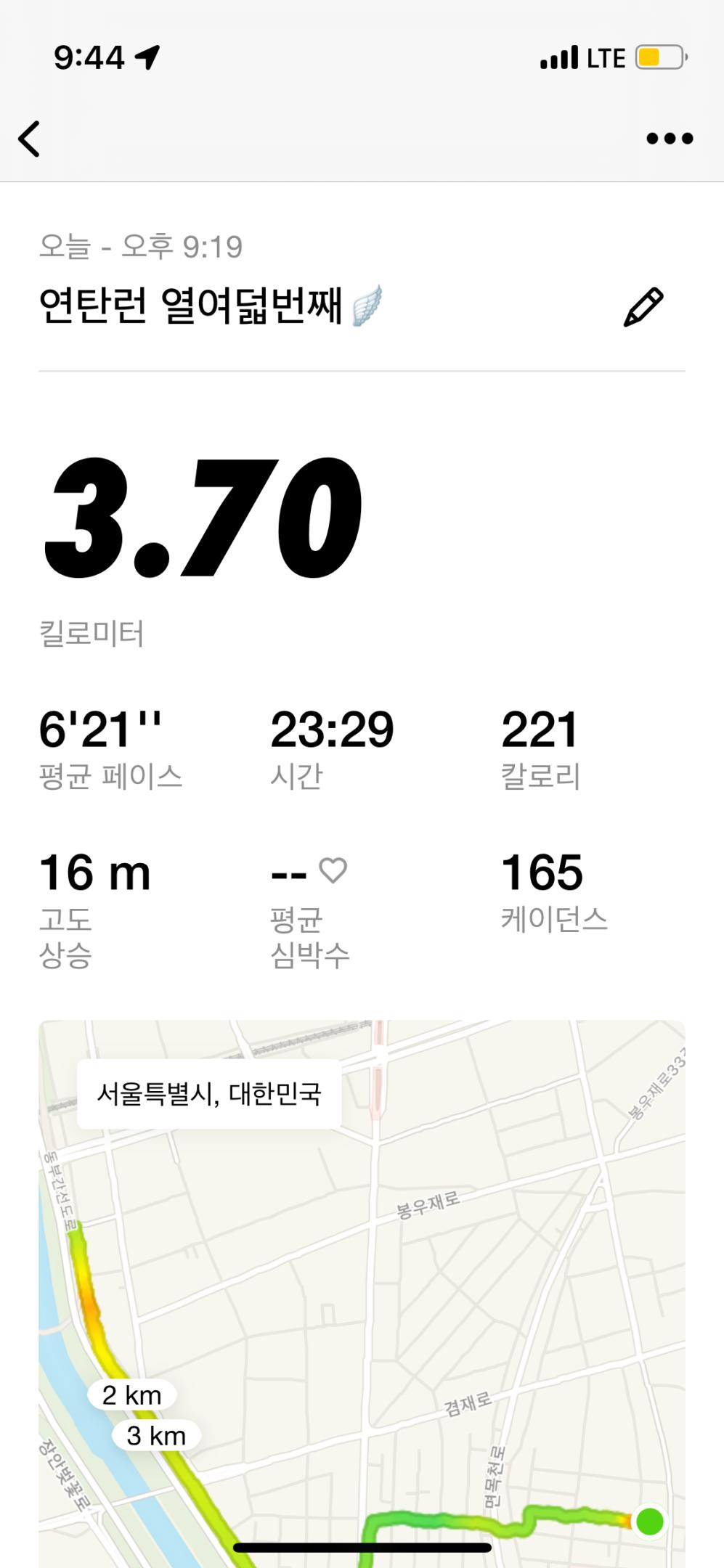This screenshot has width=724, height=1568.
Task: Tap the heart icon beside average heart rate
Action: coord(334,871)
